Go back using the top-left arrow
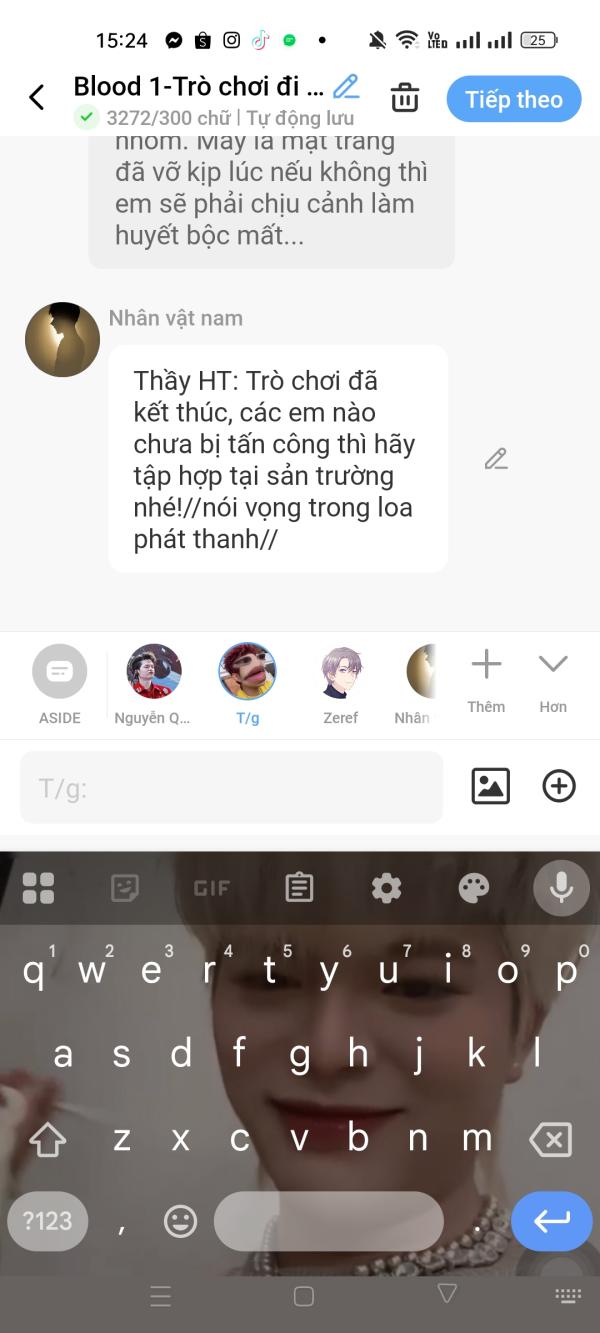Image resolution: width=600 pixels, height=1333 pixels. point(37,98)
